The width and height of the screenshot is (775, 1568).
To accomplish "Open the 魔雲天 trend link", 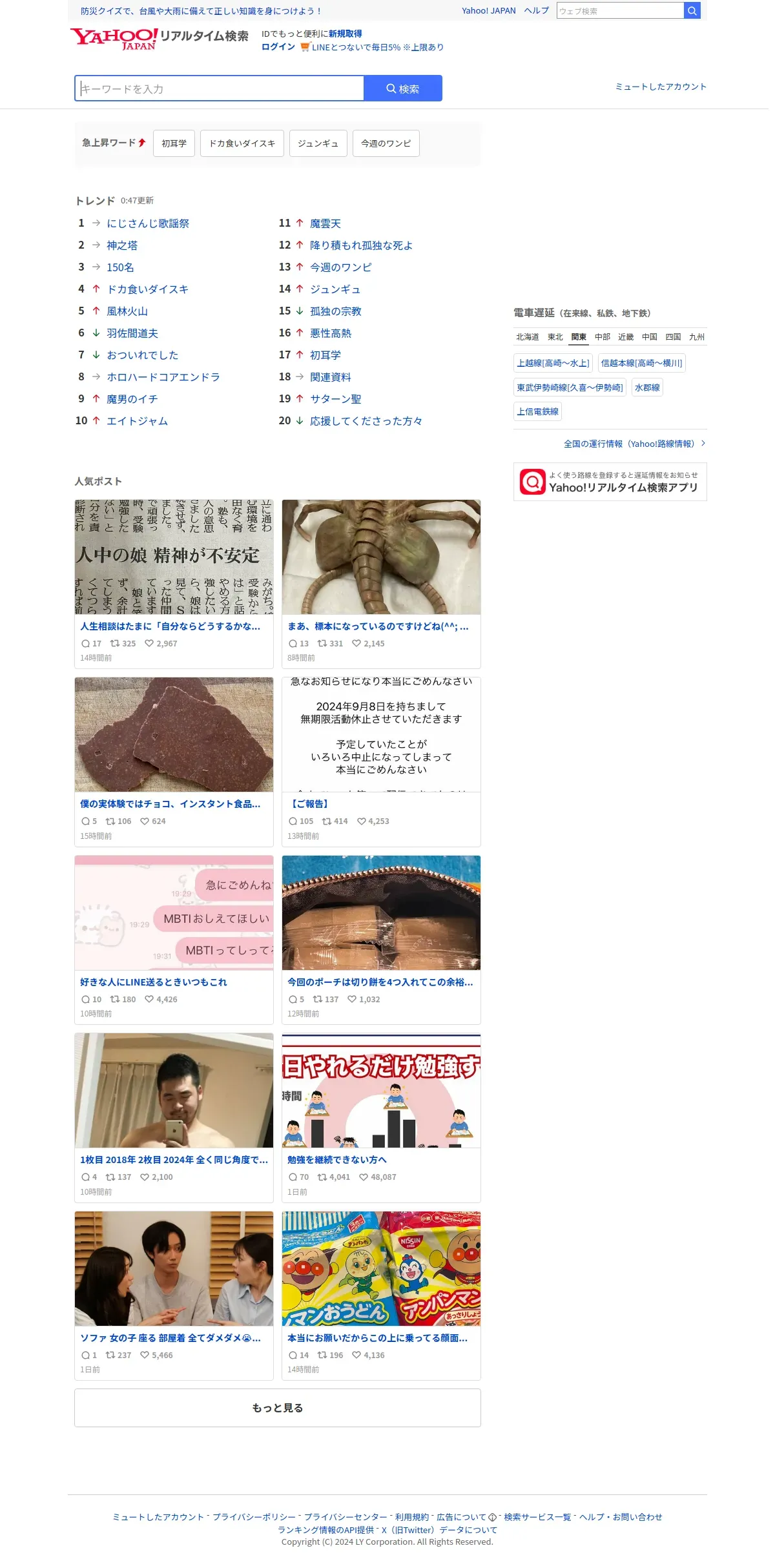I will click(325, 223).
